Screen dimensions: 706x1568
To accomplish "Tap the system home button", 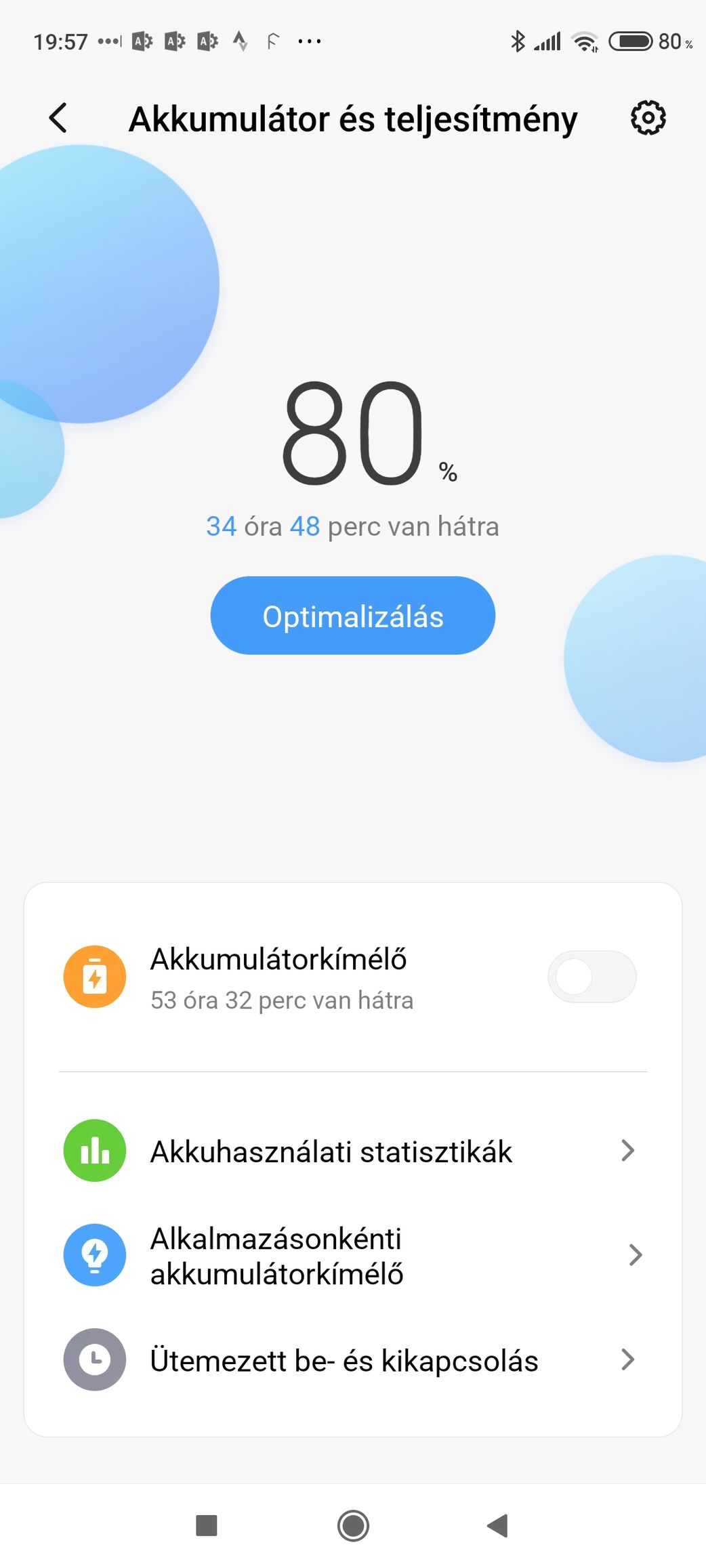I will 353,1526.
